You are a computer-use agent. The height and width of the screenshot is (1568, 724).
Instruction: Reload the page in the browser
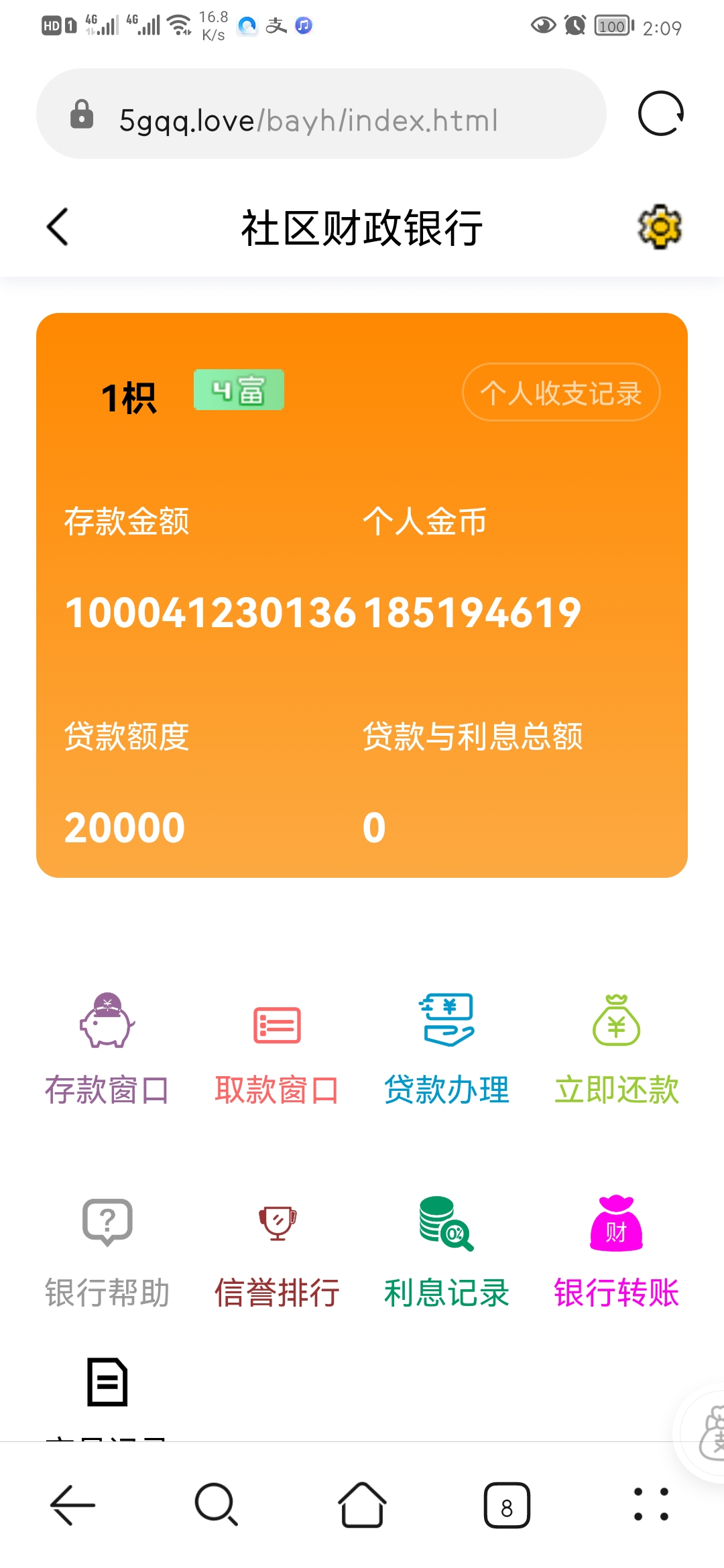[660, 114]
